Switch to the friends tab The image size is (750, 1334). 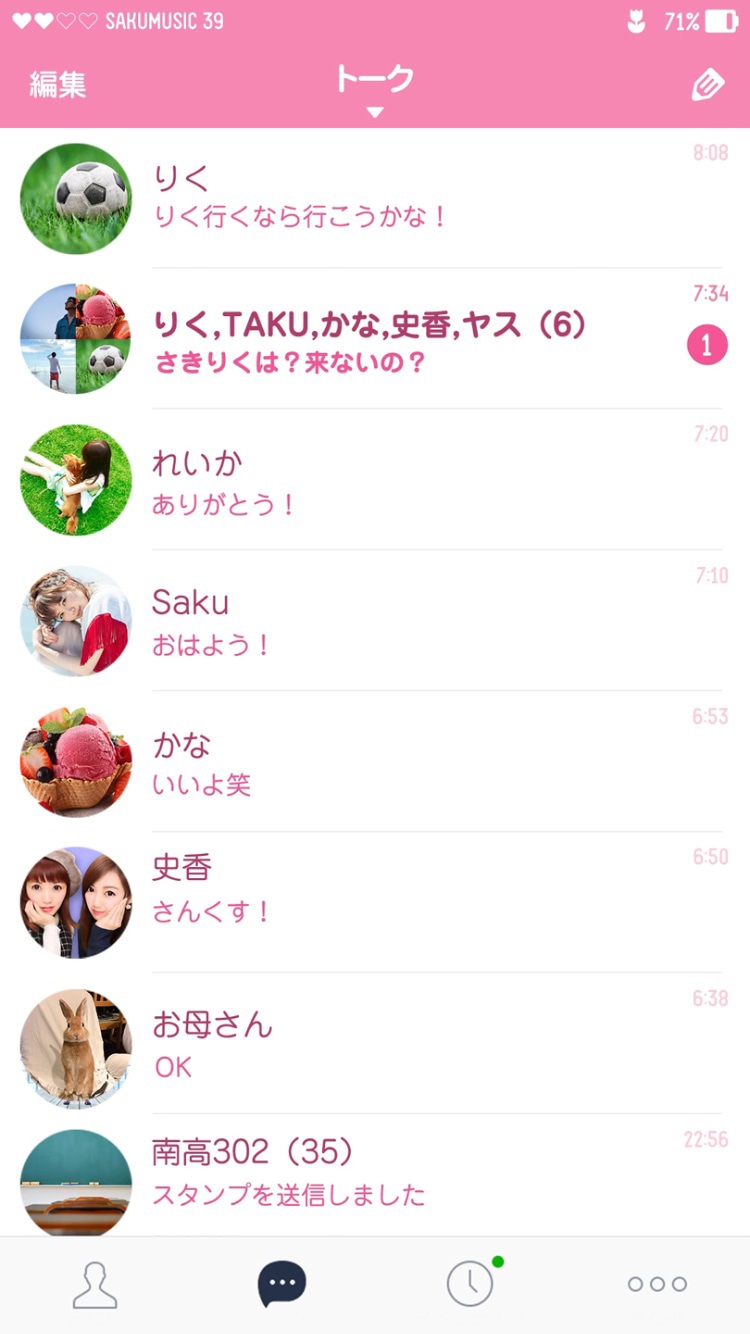click(95, 1284)
